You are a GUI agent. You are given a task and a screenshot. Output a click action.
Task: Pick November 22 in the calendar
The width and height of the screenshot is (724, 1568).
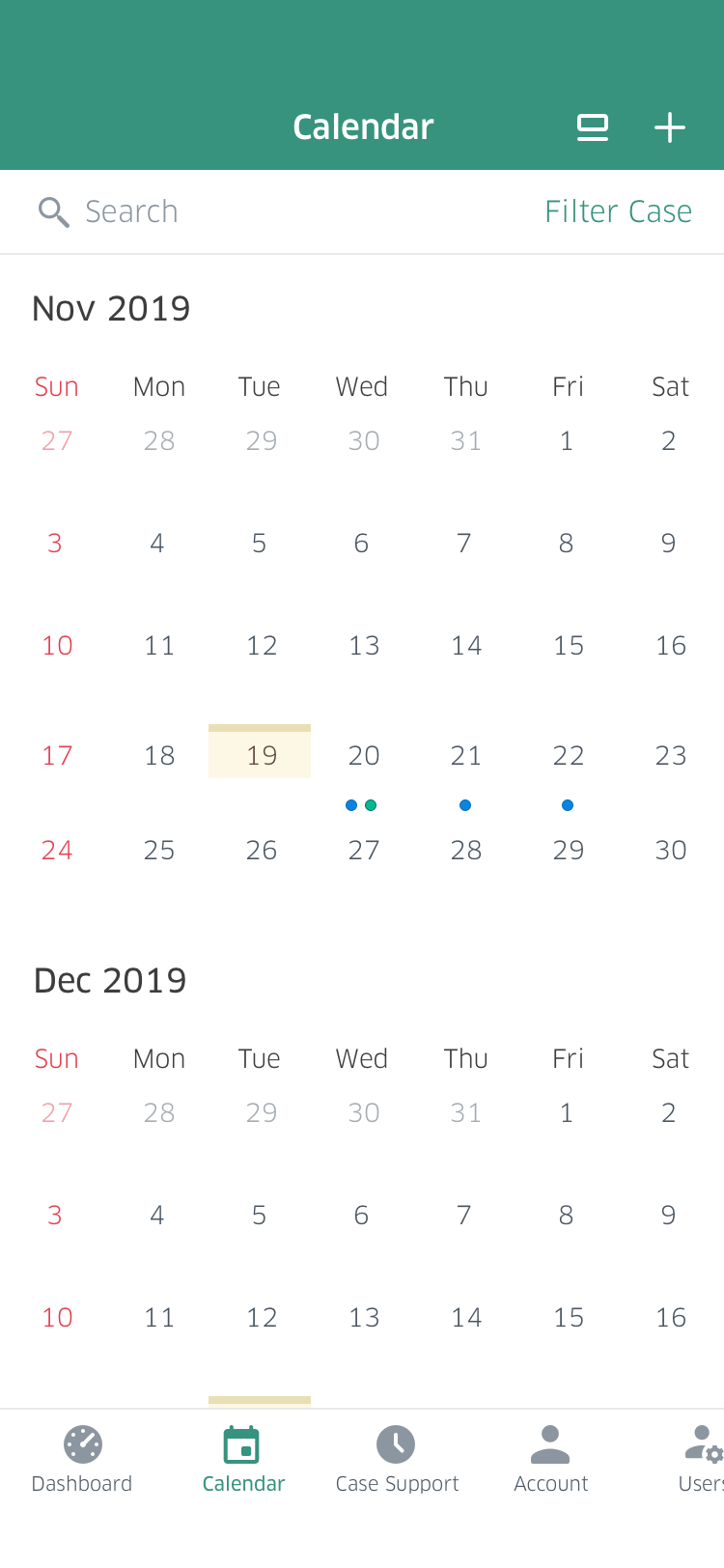(x=568, y=756)
